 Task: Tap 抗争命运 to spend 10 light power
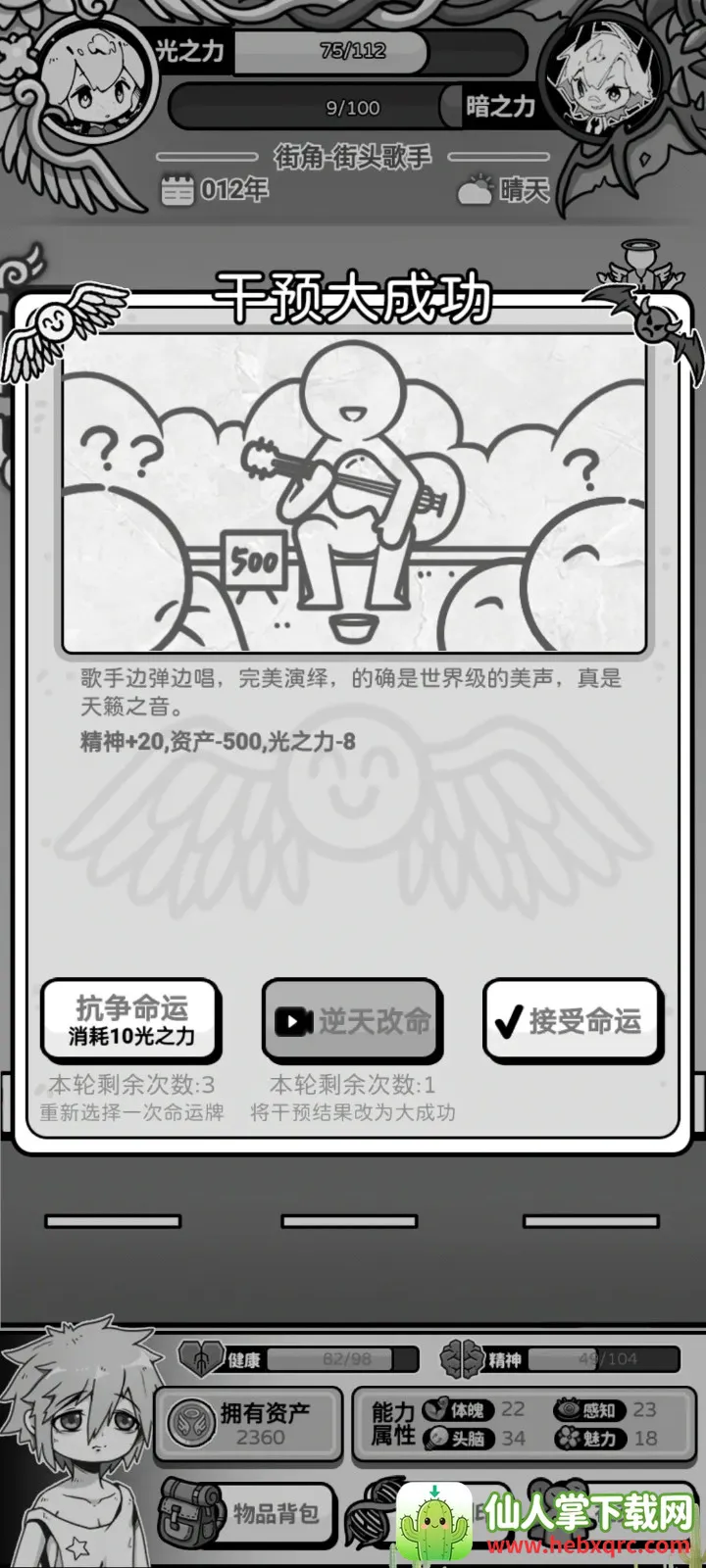(130, 1021)
